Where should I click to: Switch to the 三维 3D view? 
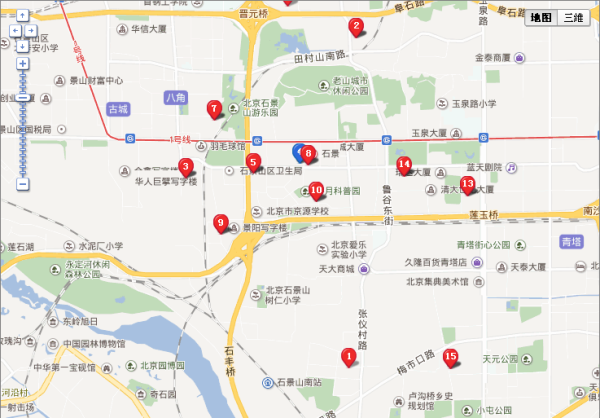point(571,18)
